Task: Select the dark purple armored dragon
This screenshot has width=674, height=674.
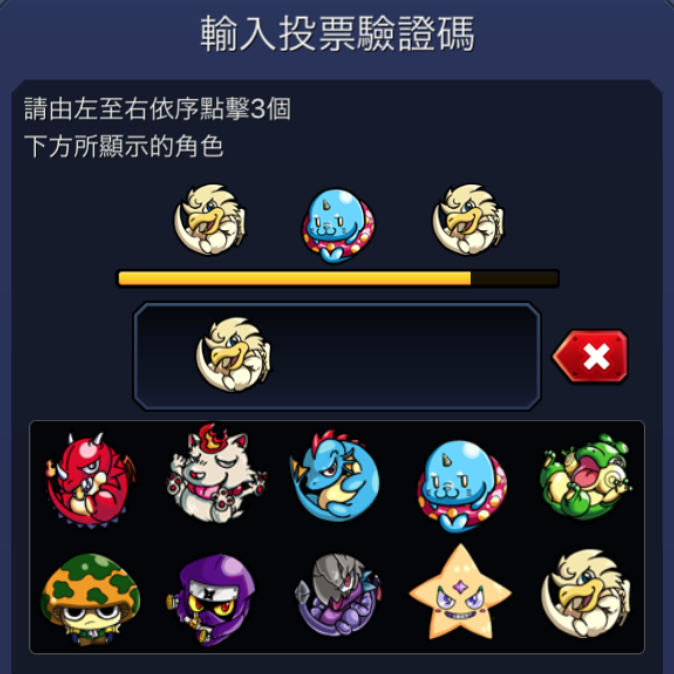Action: click(335, 596)
